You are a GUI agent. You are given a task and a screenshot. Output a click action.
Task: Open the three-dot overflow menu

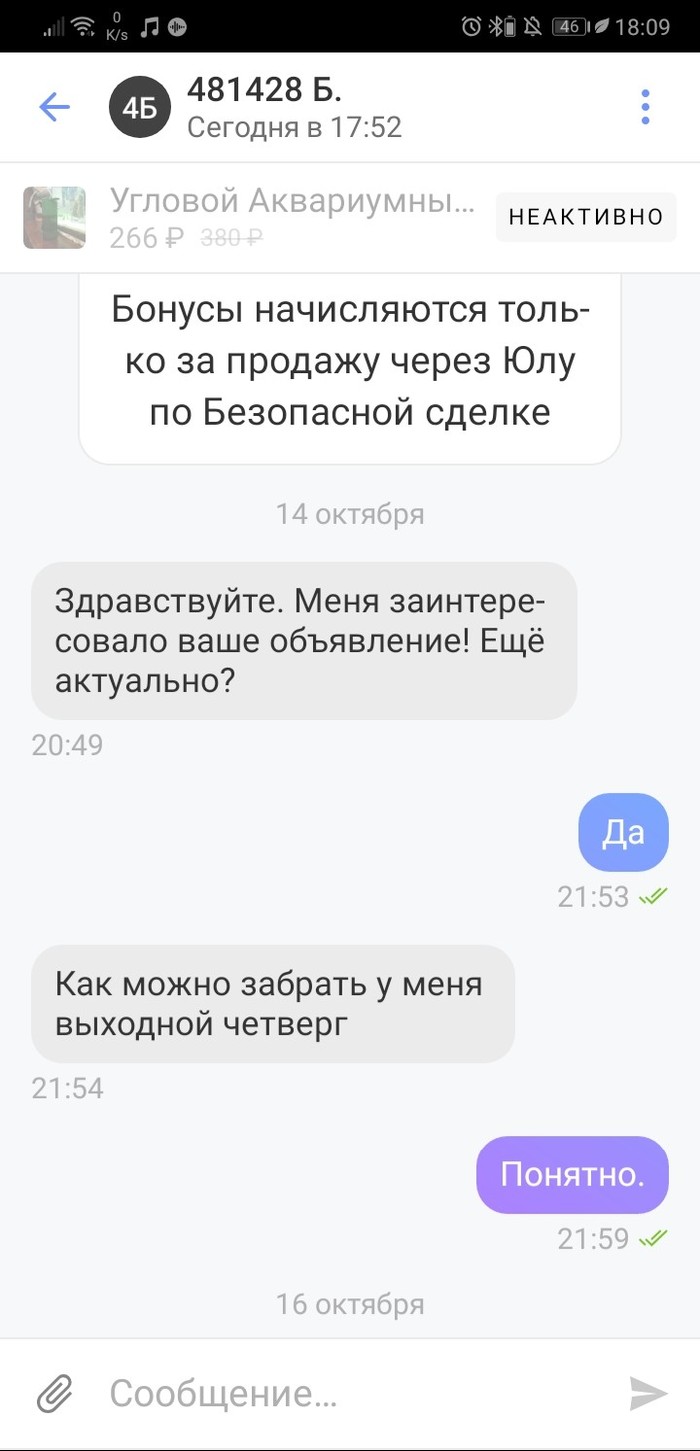coord(645,107)
